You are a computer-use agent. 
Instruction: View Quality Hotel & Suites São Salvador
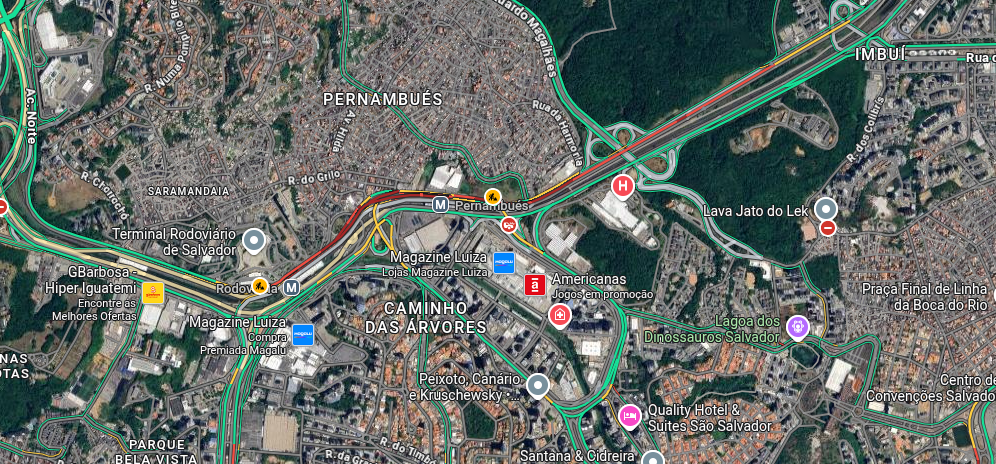(629, 416)
